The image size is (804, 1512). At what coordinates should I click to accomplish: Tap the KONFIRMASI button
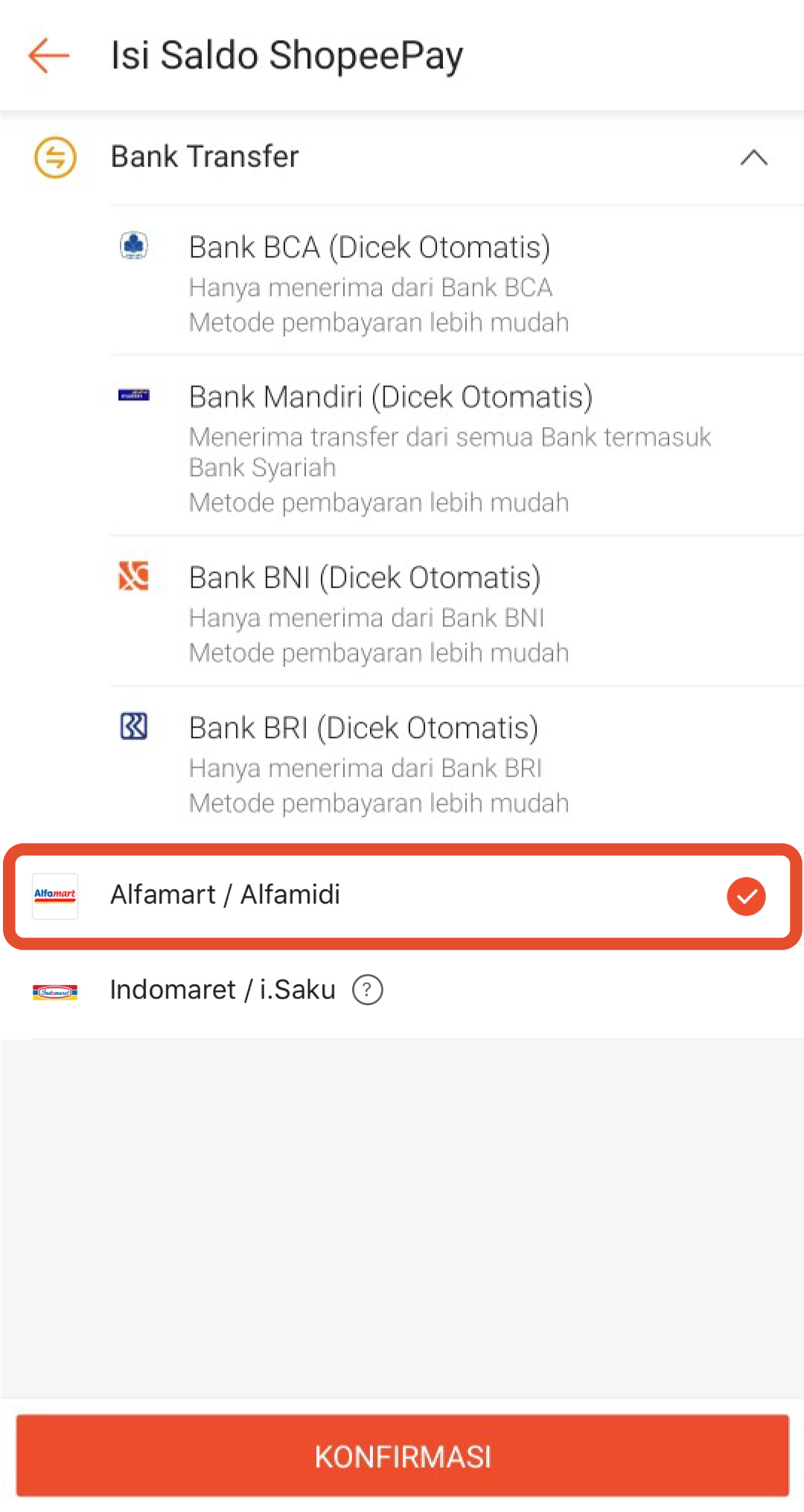click(x=403, y=1455)
